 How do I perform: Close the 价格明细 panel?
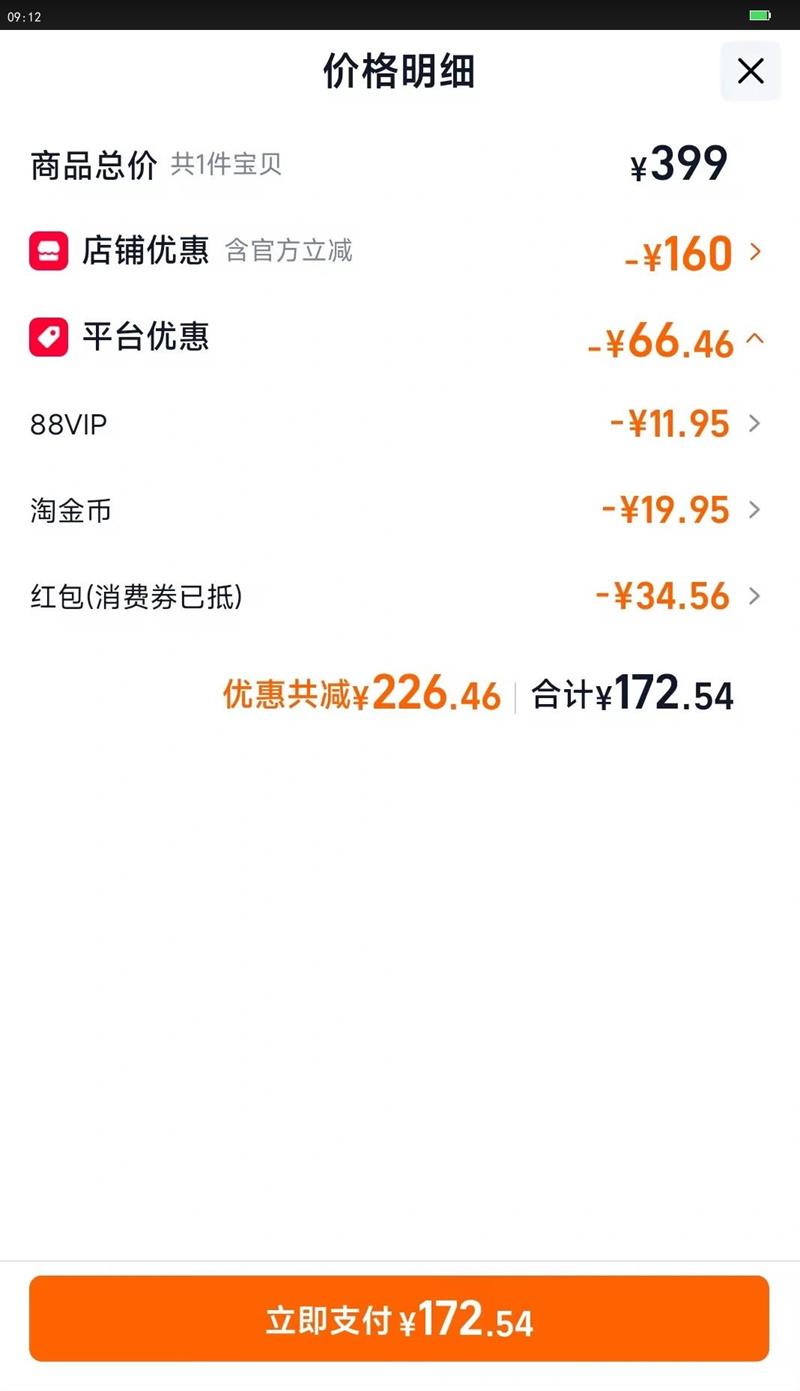click(x=750, y=71)
